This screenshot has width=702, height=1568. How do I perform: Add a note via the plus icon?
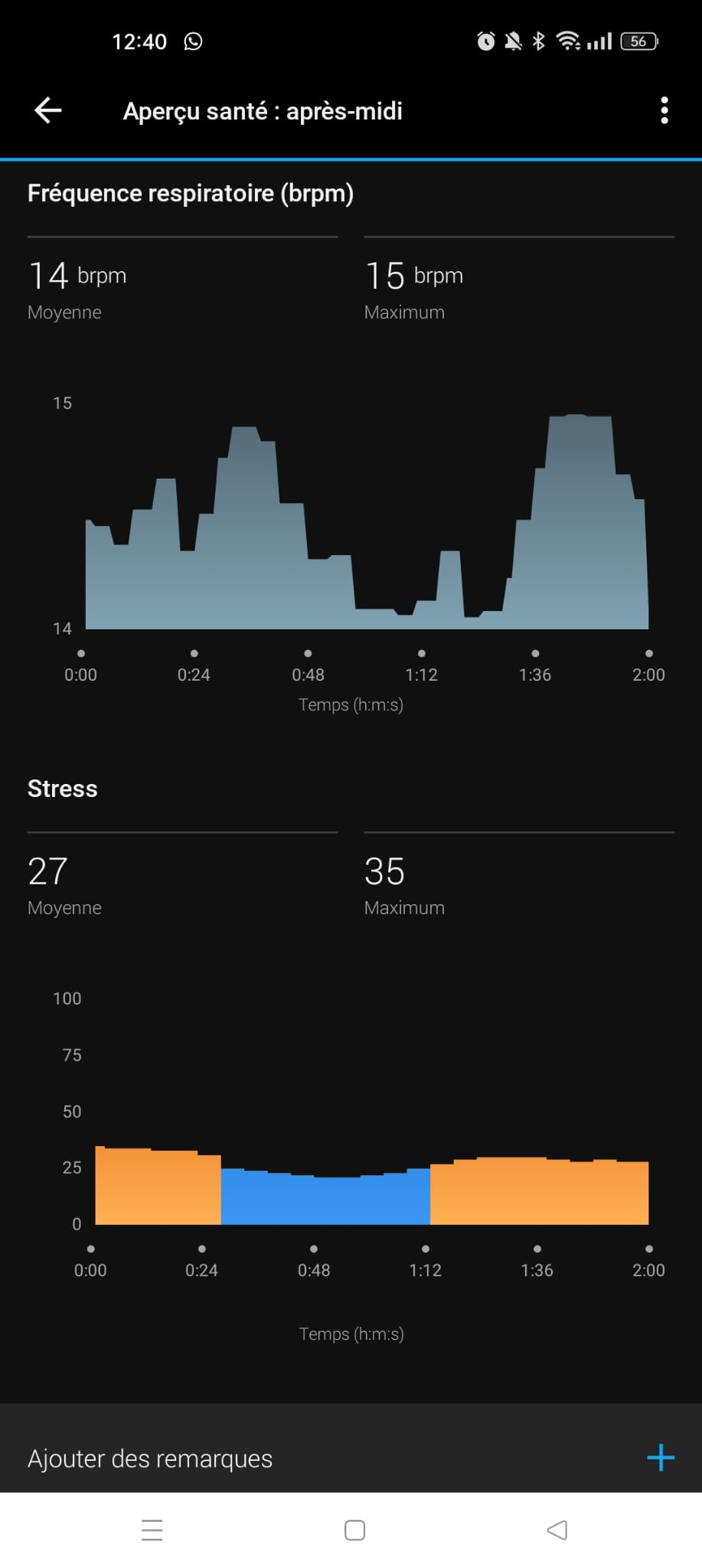click(x=660, y=1457)
